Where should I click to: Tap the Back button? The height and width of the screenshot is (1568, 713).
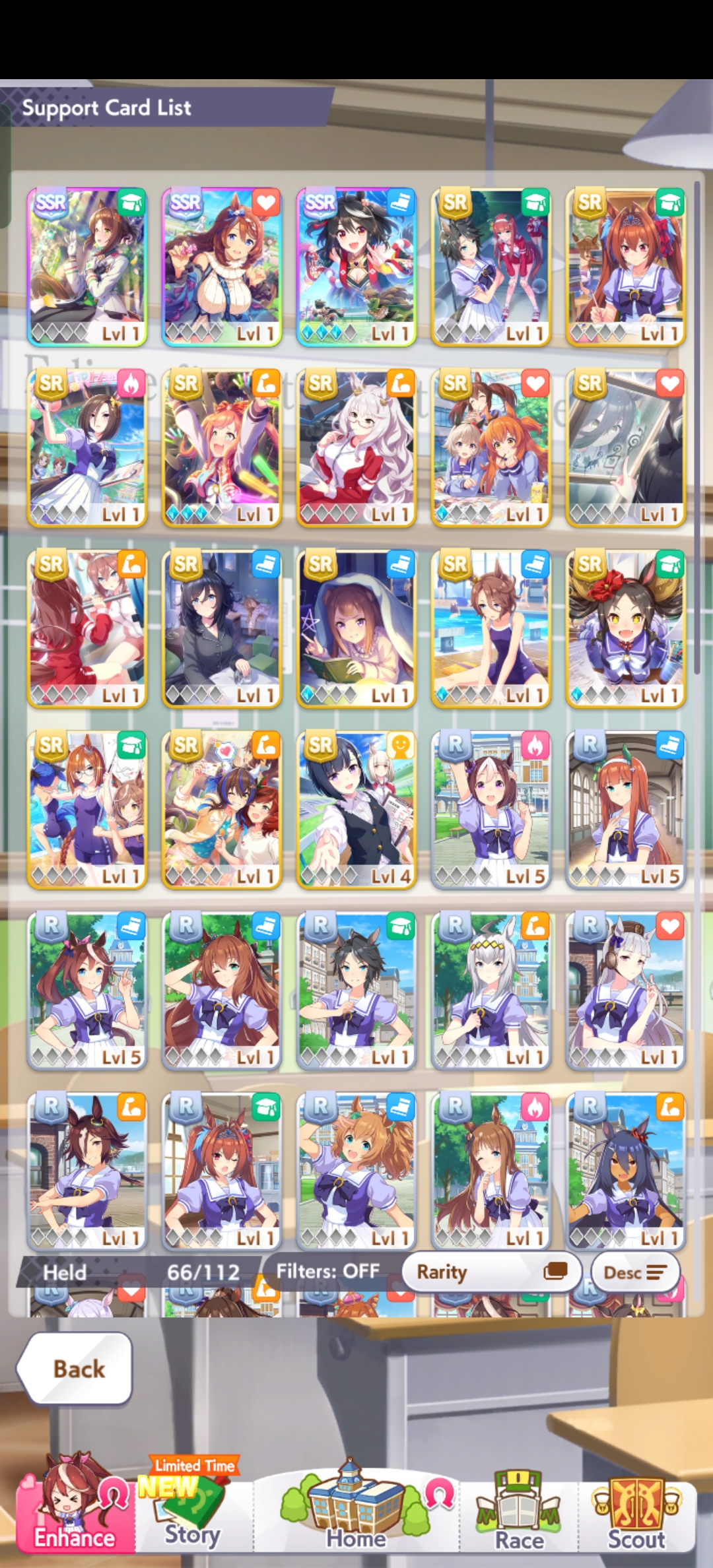75,1367
